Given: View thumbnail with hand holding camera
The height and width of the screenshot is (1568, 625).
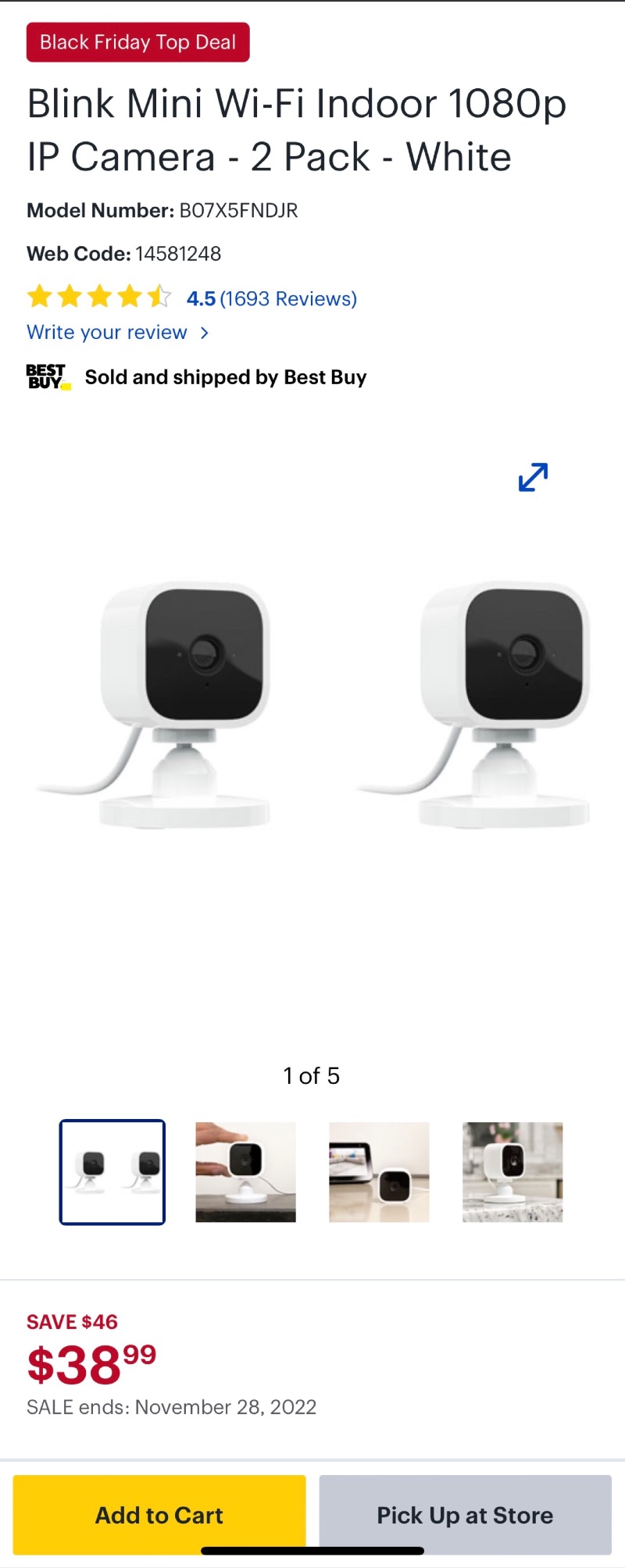Looking at the screenshot, I should [x=245, y=1172].
